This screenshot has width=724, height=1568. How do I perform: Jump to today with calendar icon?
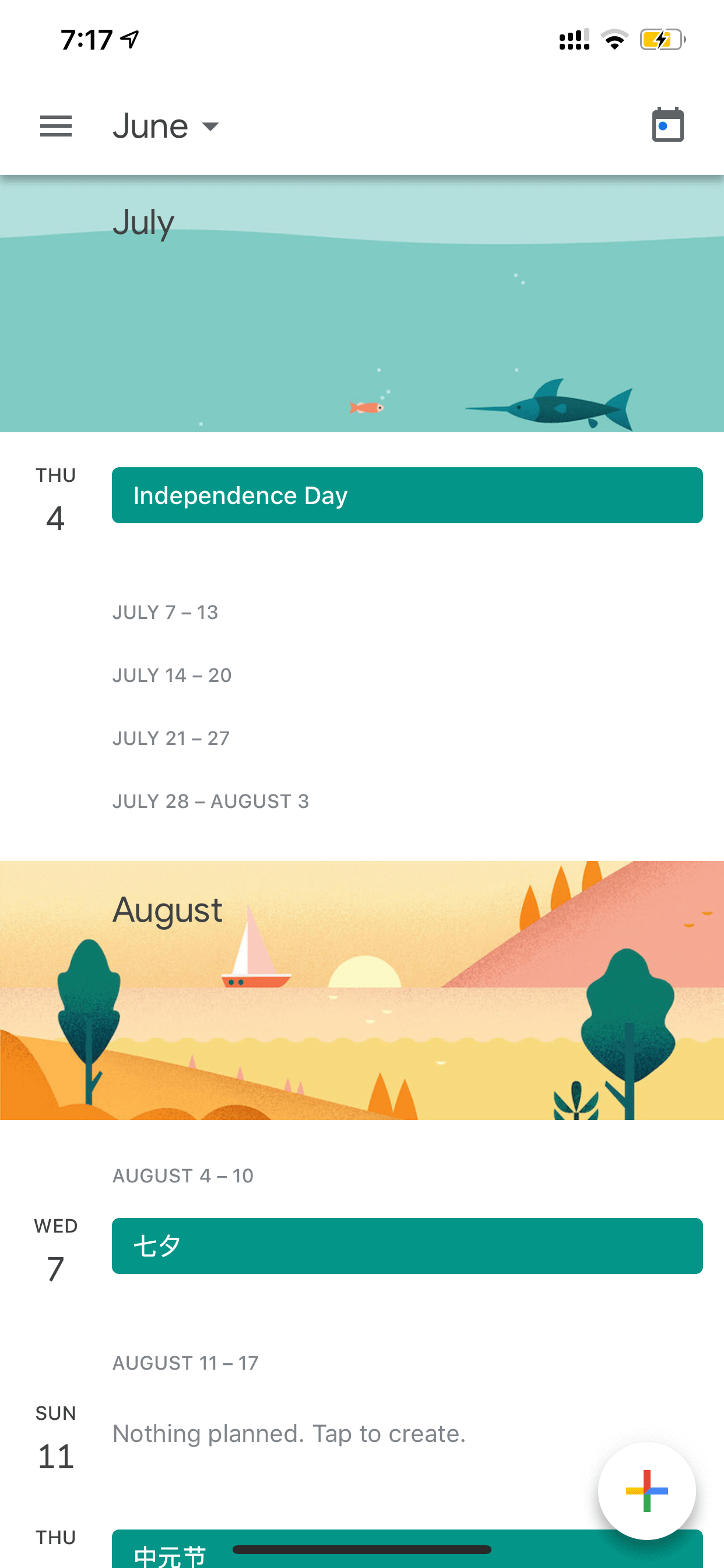click(x=667, y=125)
